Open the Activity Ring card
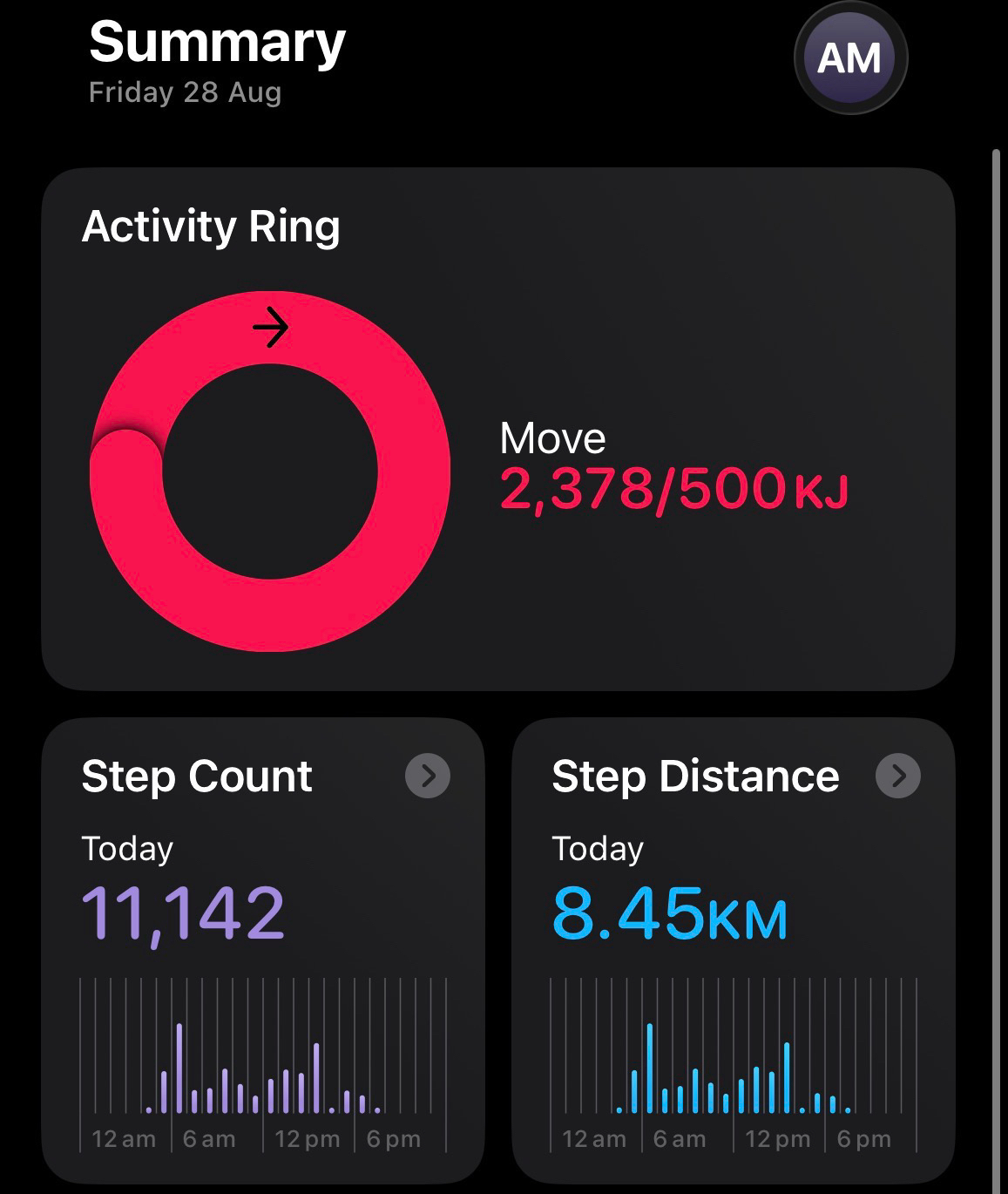Viewport: 1008px width, 1194px height. 498,430
